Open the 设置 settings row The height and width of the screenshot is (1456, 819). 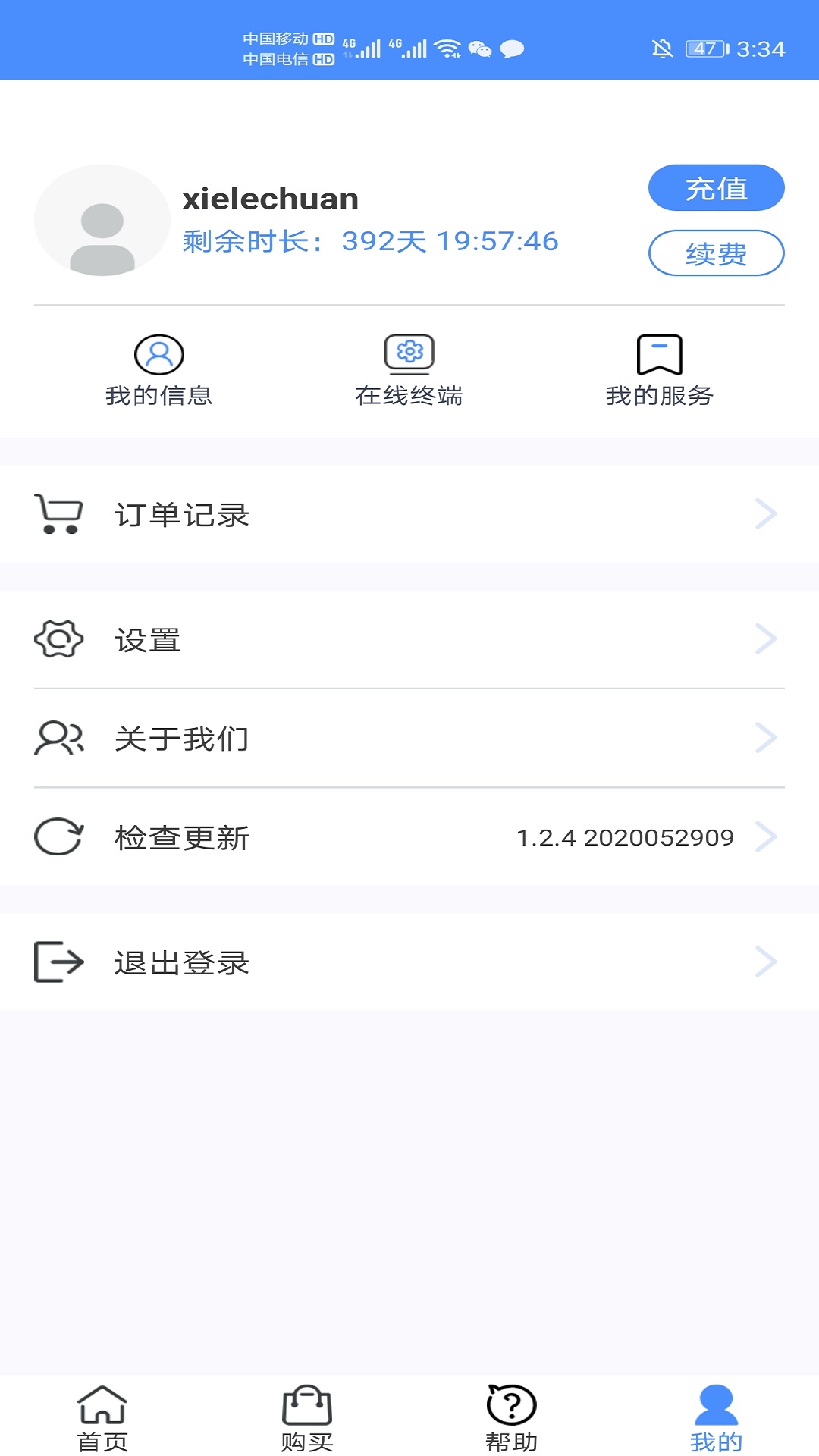(409, 639)
